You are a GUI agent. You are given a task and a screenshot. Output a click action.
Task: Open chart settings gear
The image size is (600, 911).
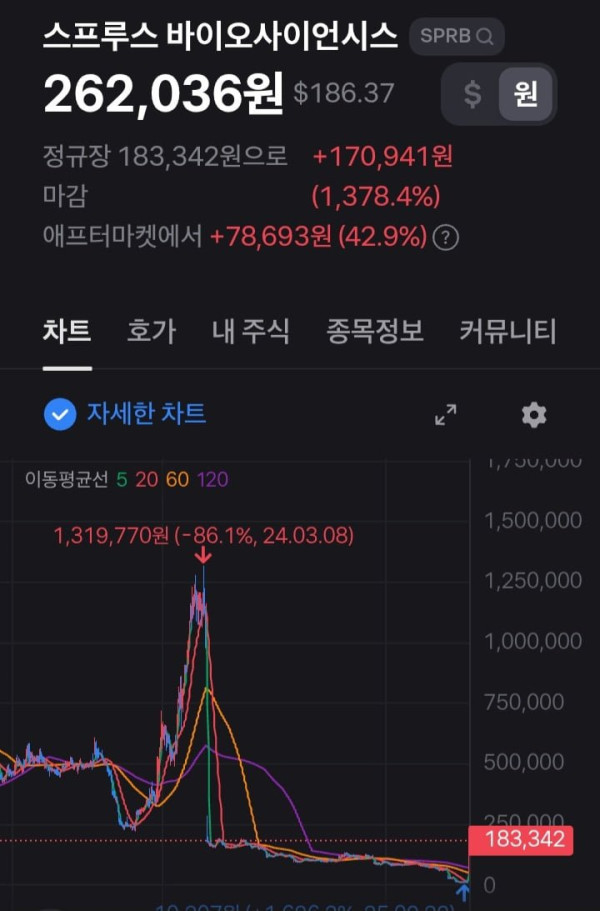(x=534, y=415)
